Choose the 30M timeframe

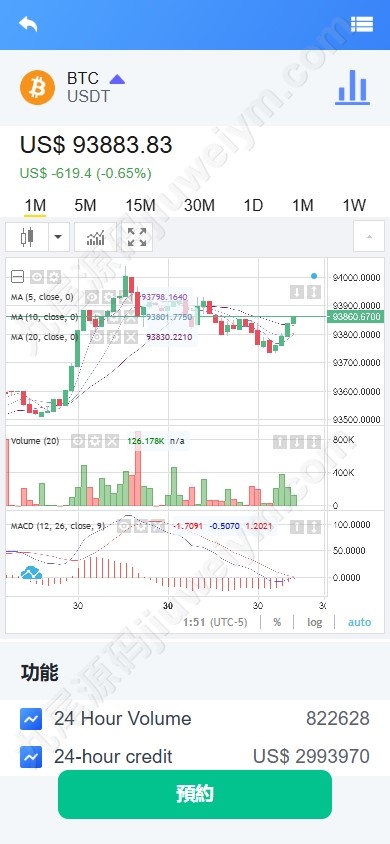pos(199,205)
